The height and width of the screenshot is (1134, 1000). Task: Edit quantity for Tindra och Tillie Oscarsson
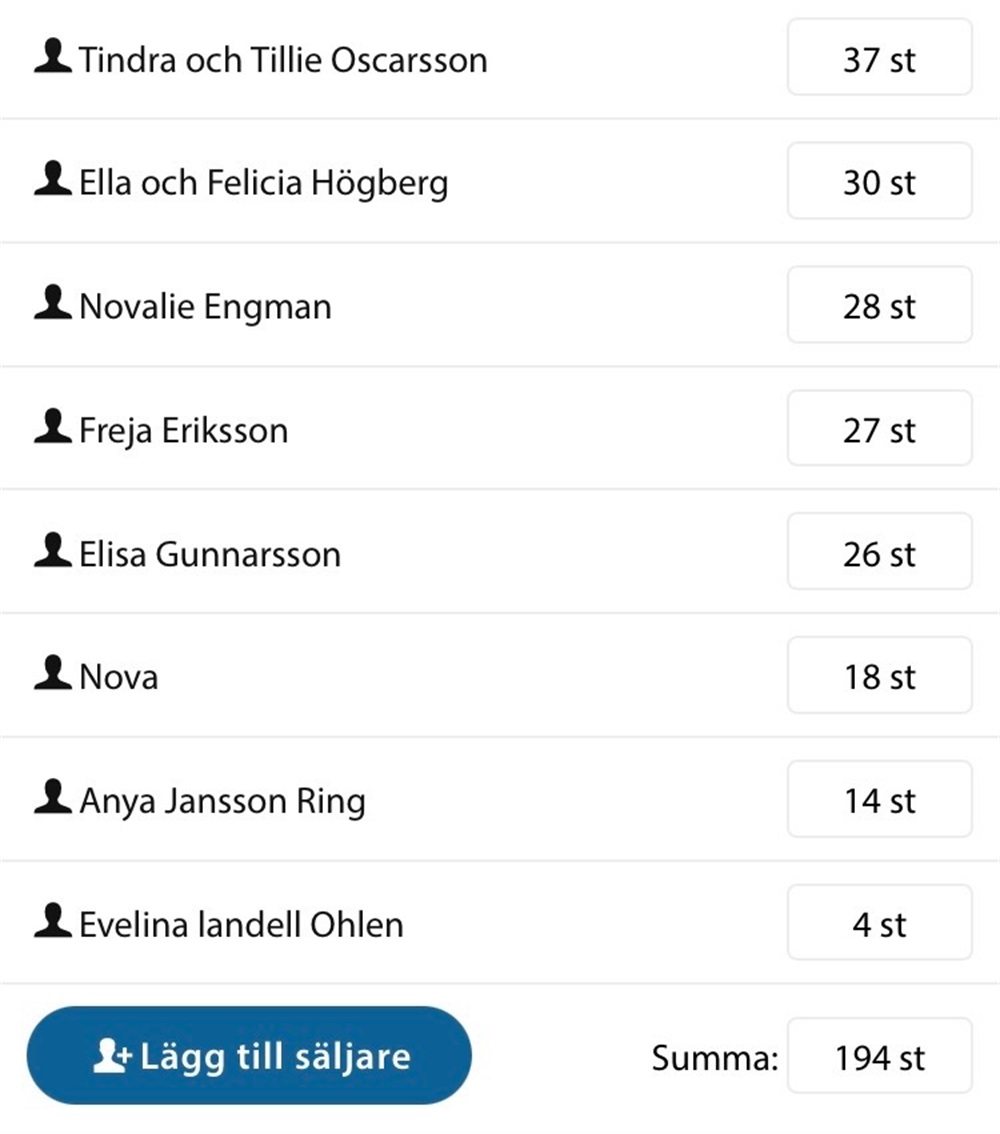click(x=879, y=59)
